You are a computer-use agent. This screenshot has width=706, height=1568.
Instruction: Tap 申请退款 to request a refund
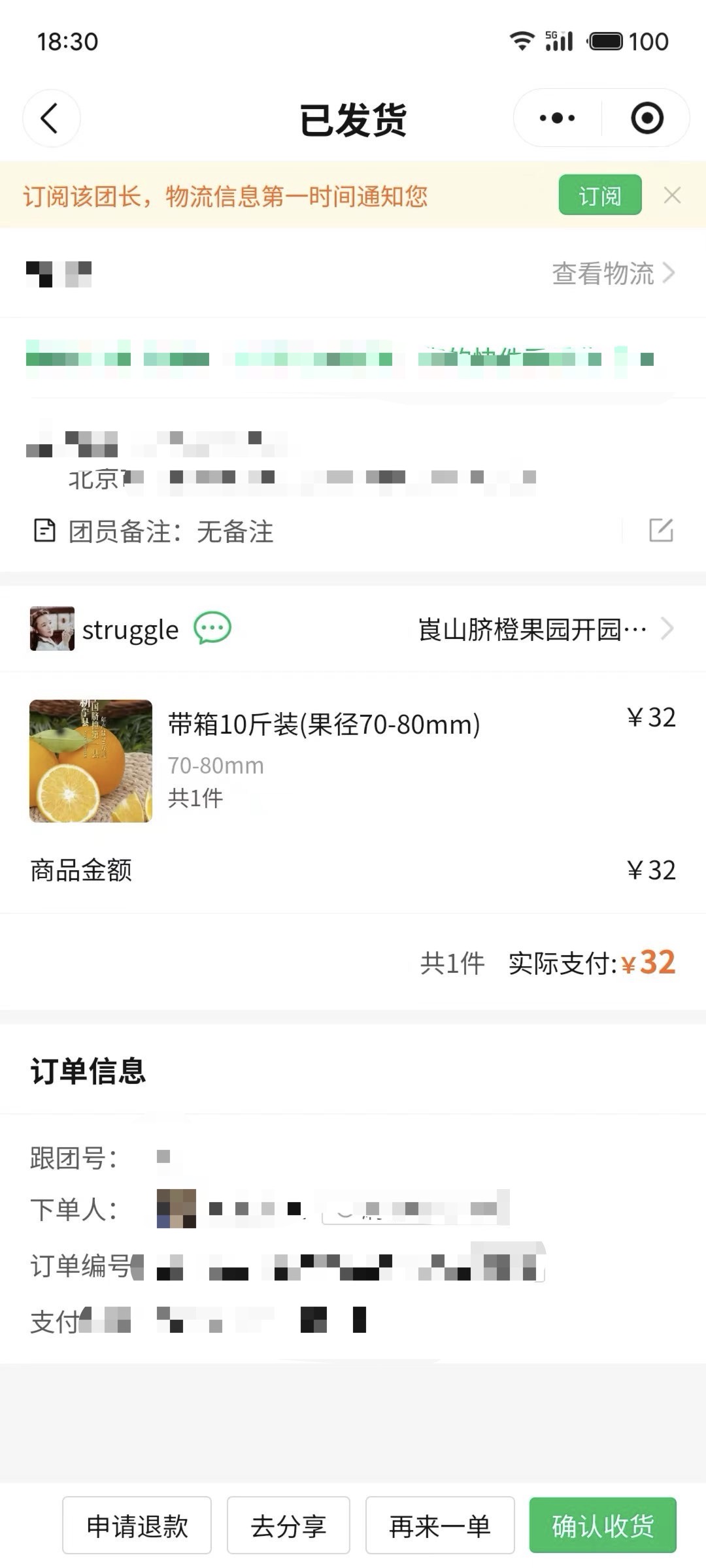[x=137, y=1526]
